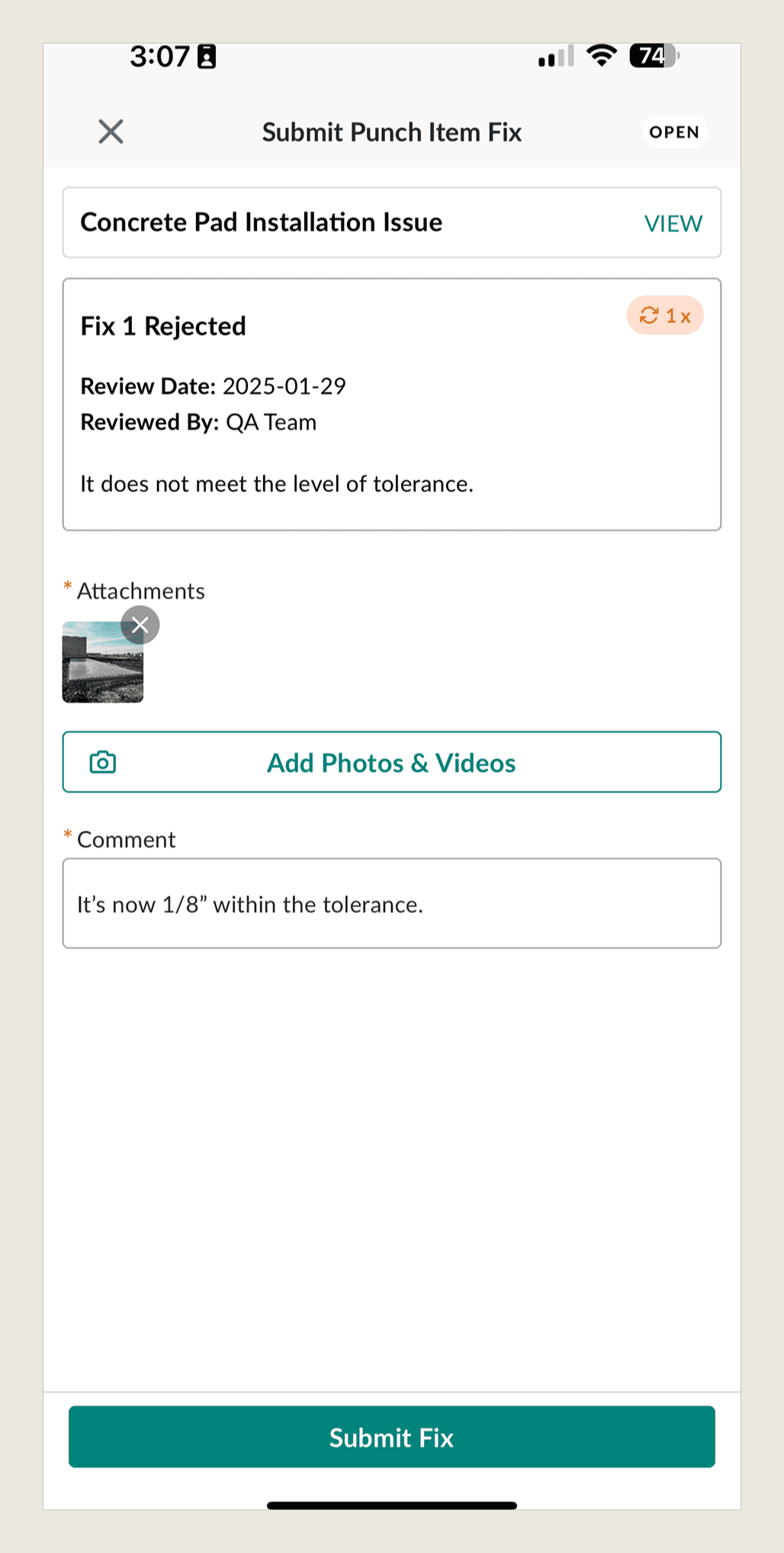View the Concrete Pad Installation Issue

click(x=673, y=223)
